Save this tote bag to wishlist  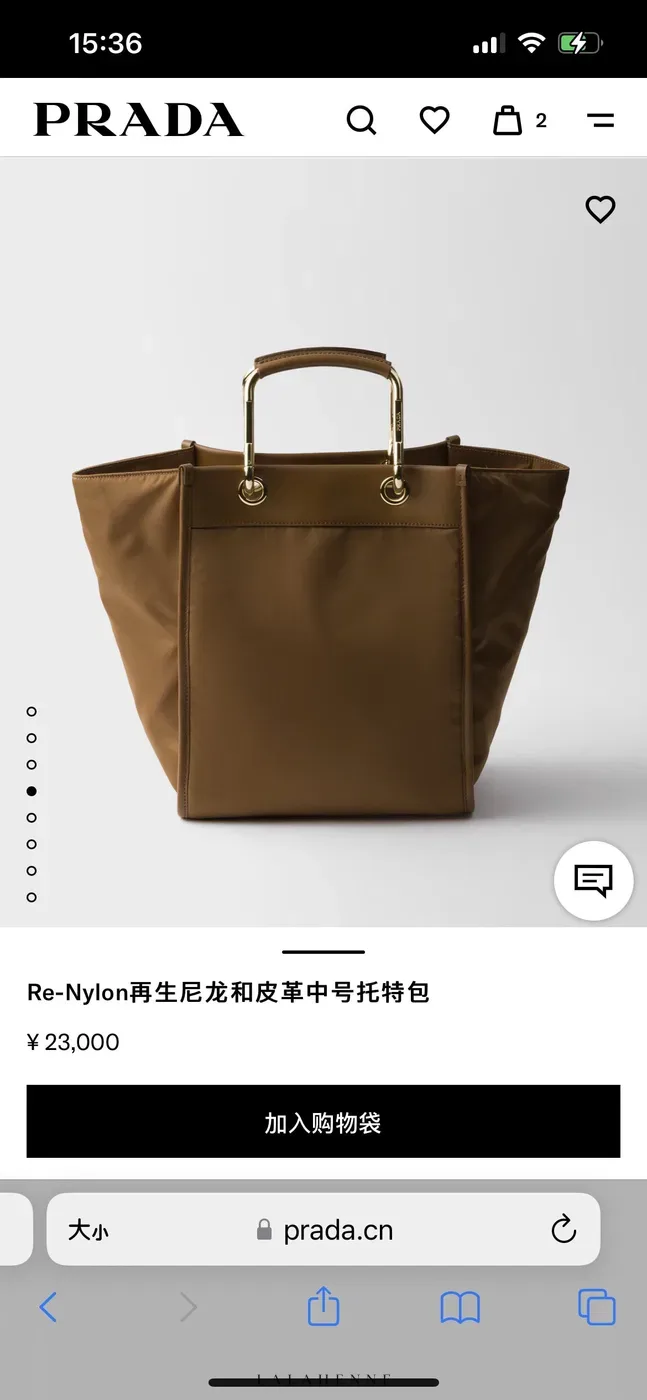(600, 209)
